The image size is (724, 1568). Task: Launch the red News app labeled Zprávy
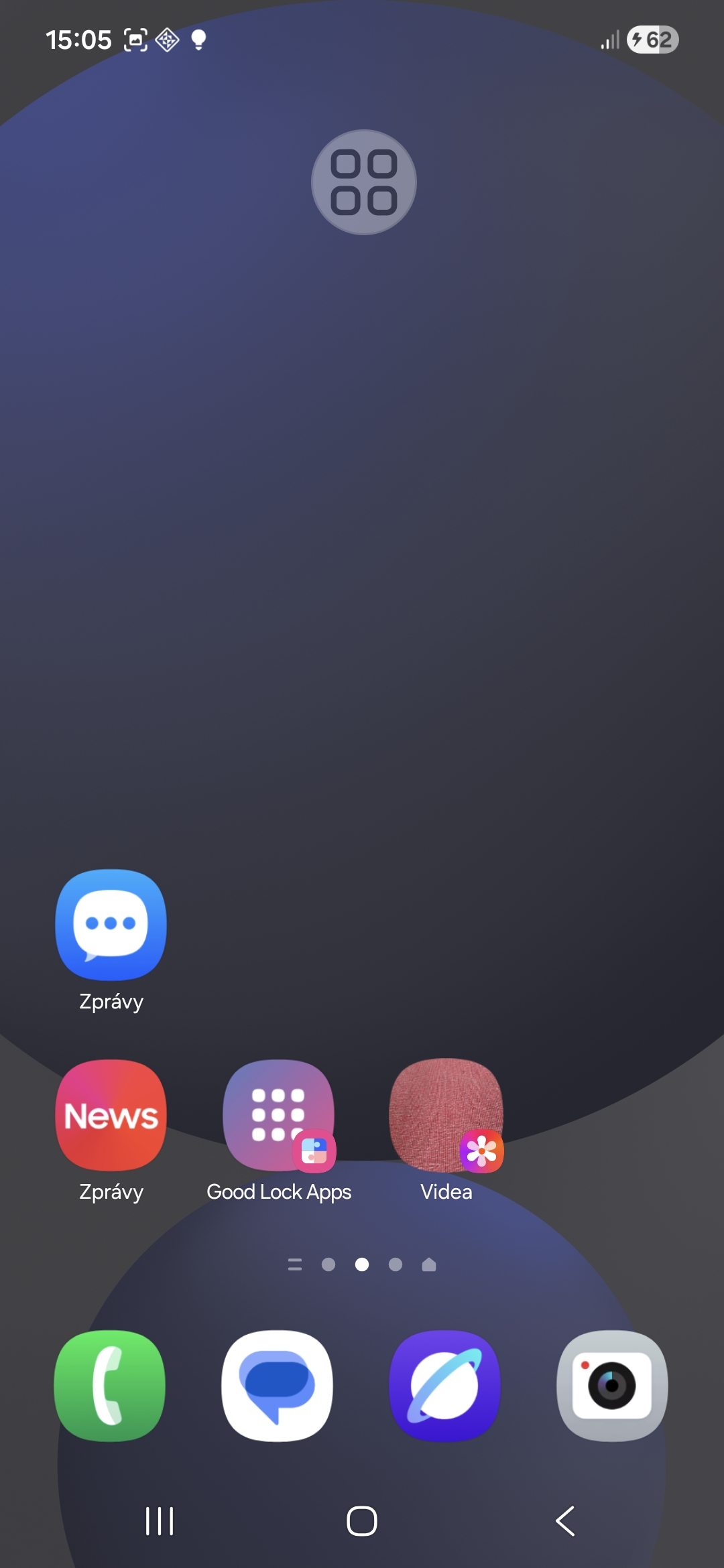111,1115
